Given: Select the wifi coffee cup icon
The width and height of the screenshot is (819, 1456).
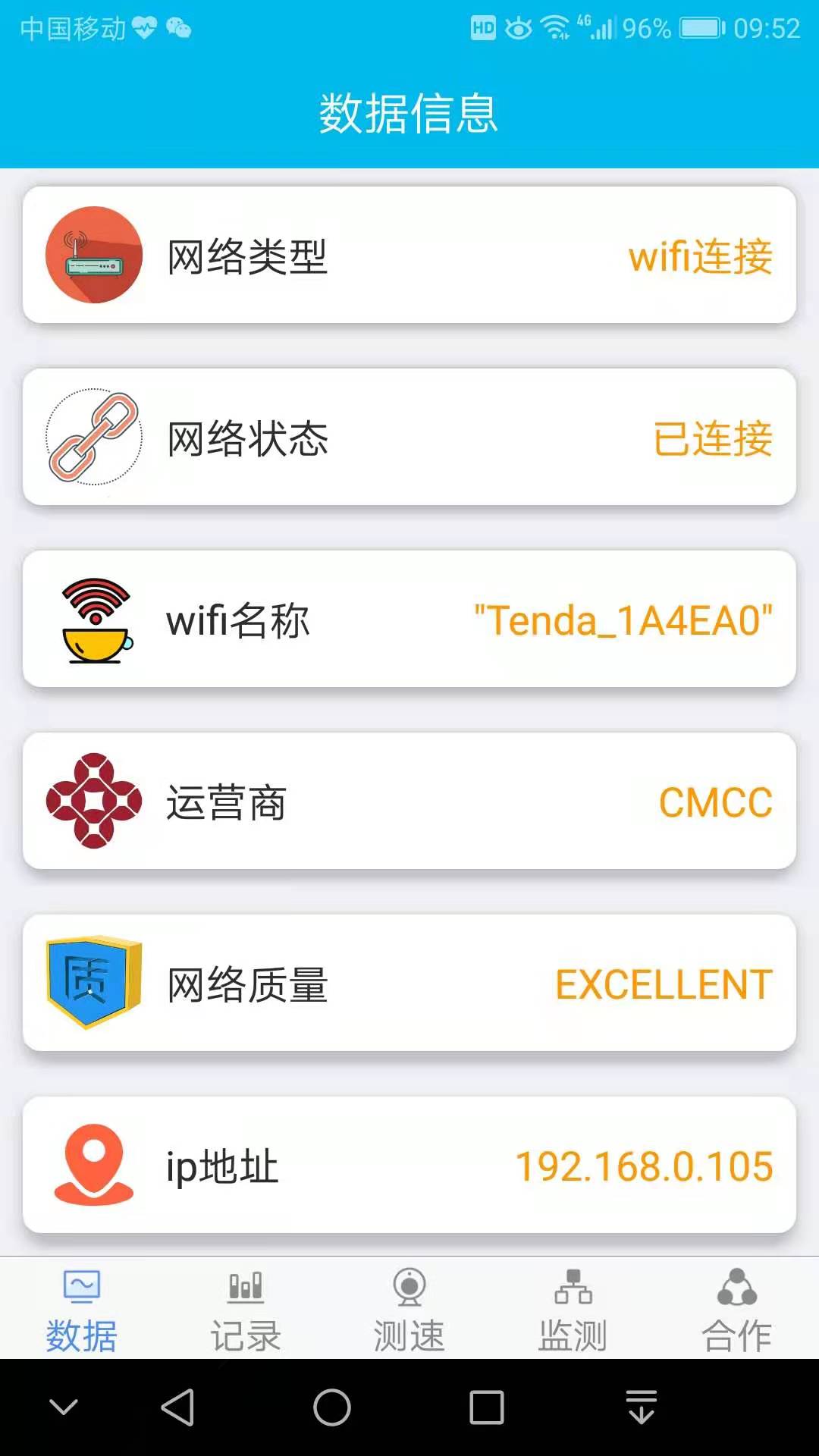Looking at the screenshot, I should pos(93,620).
